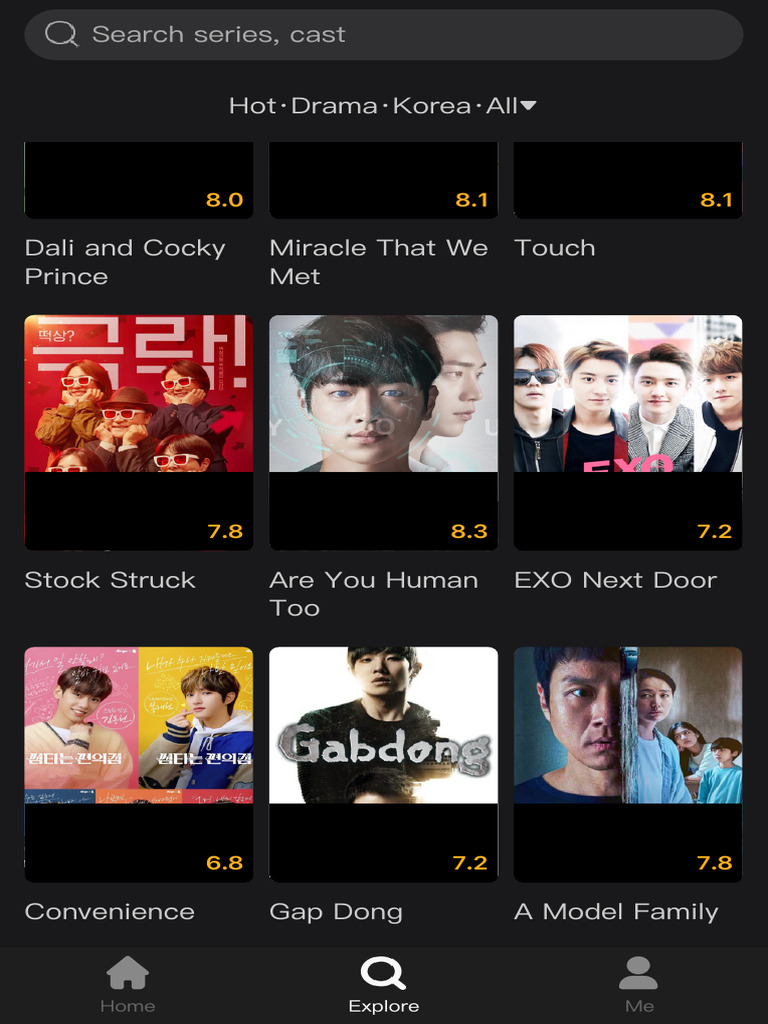The image size is (768, 1024).
Task: Open Miracle That We Met drama
Action: 383,180
